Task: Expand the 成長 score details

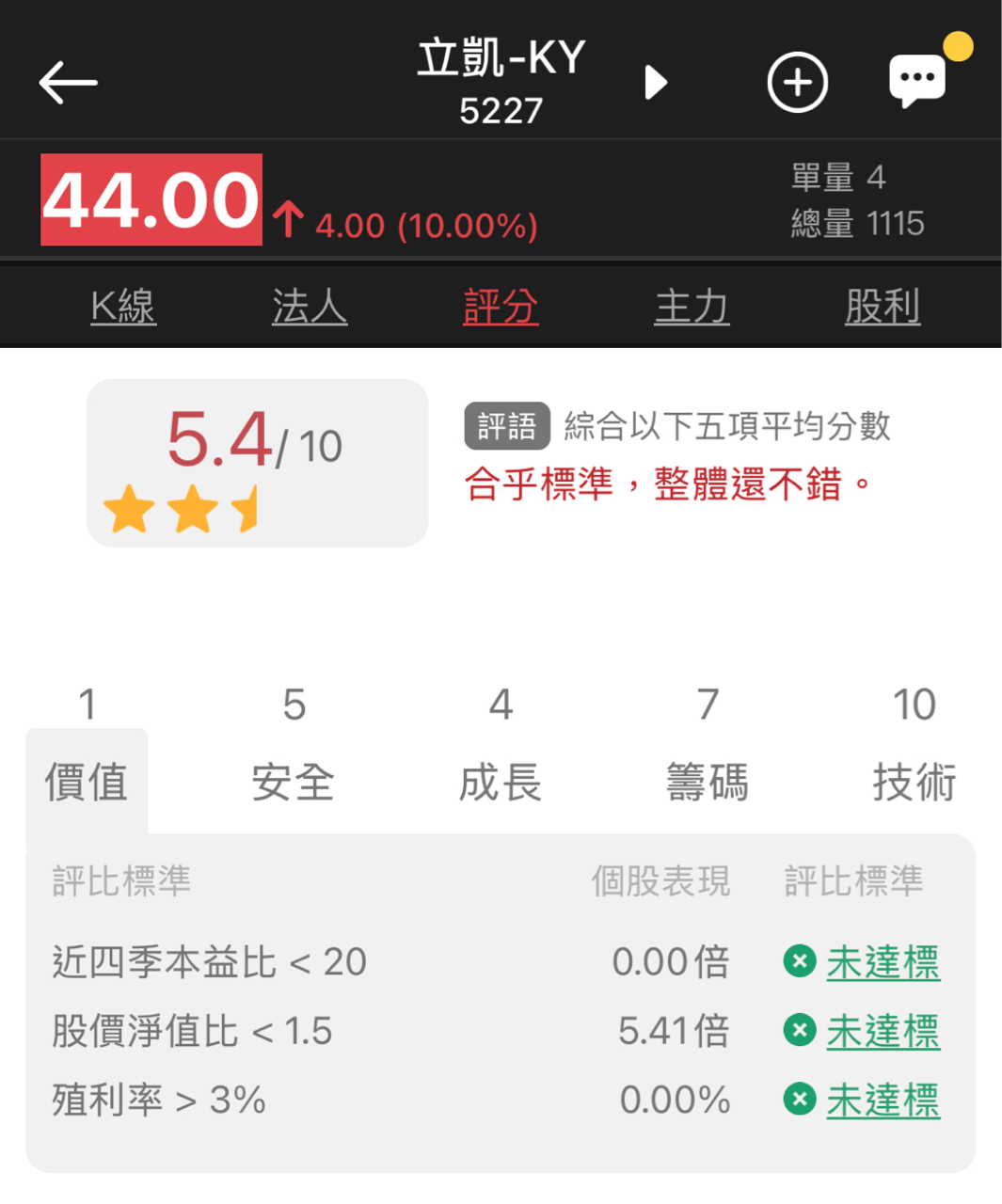Action: click(x=501, y=779)
